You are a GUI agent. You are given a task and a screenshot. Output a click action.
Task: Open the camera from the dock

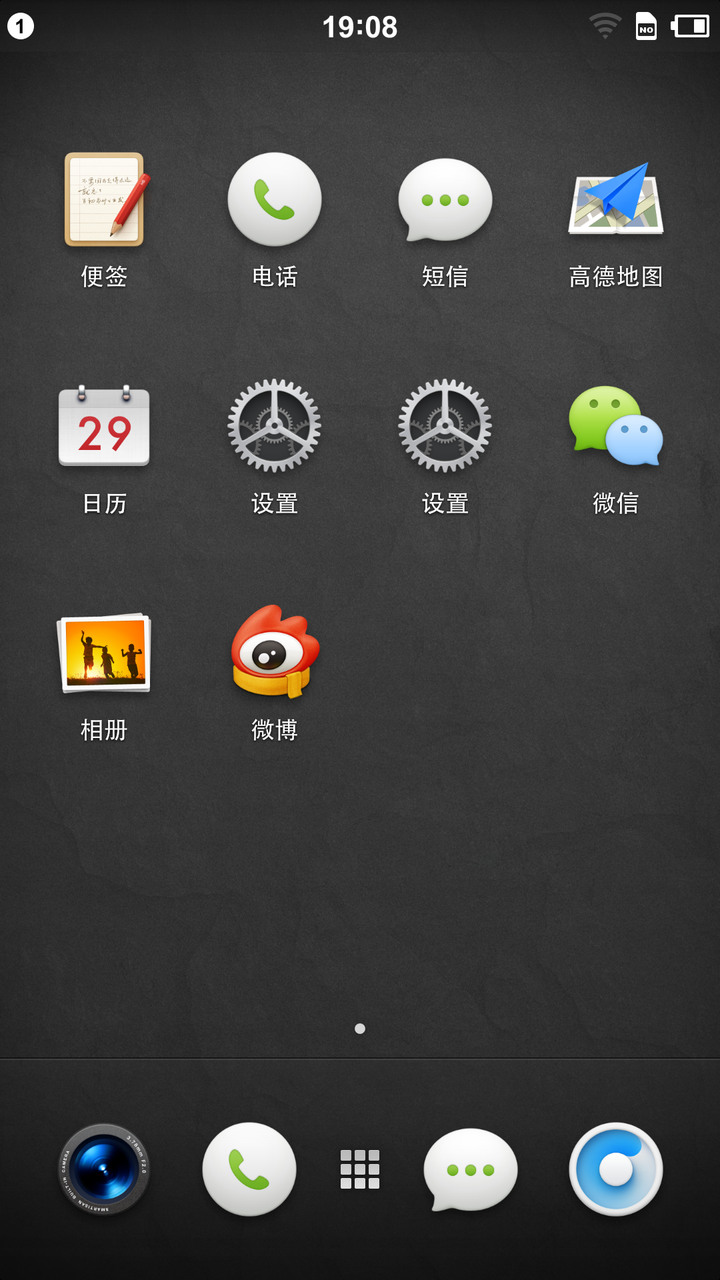tap(104, 1169)
